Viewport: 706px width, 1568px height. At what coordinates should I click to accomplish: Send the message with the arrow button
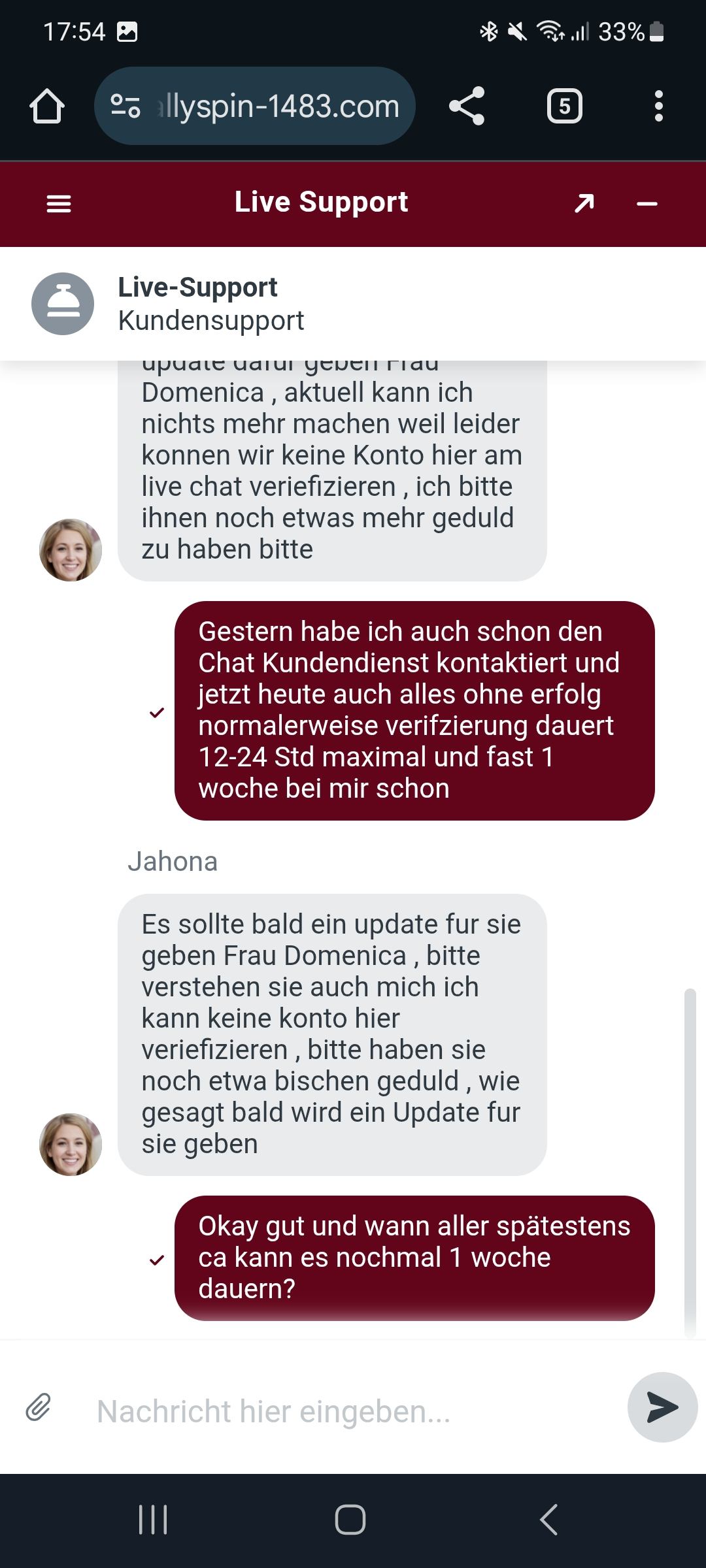tap(662, 1407)
